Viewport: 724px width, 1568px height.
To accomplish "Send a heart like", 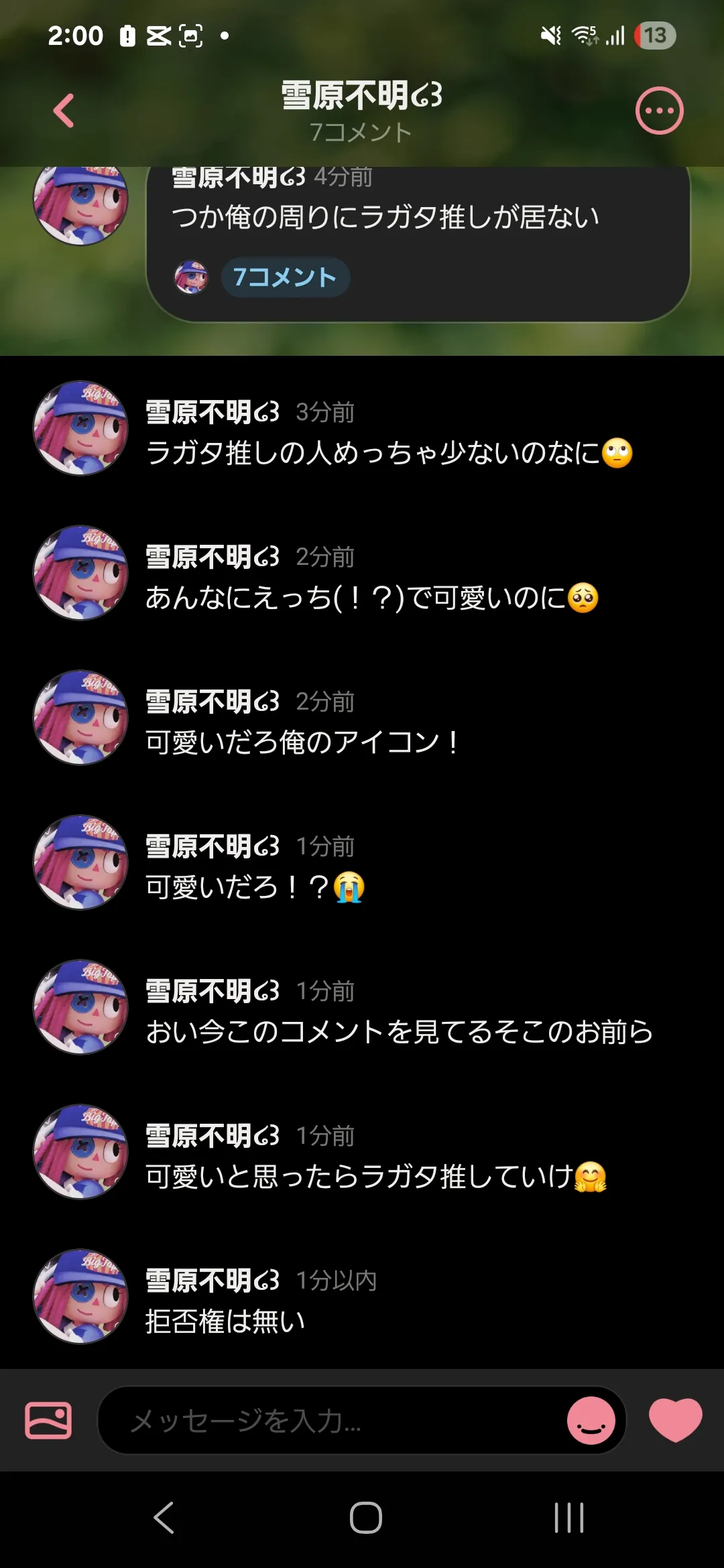I will click(675, 1420).
